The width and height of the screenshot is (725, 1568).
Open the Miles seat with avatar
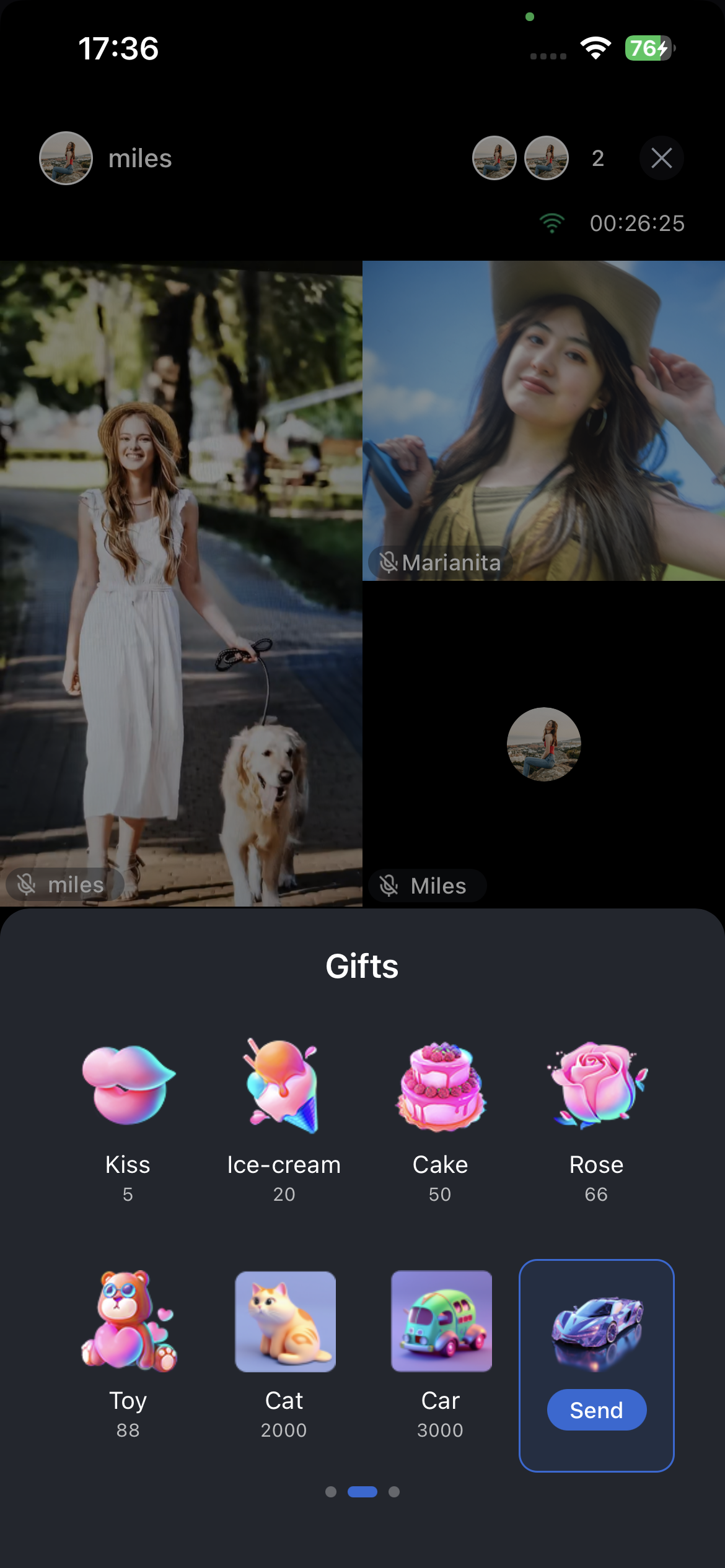tap(543, 744)
